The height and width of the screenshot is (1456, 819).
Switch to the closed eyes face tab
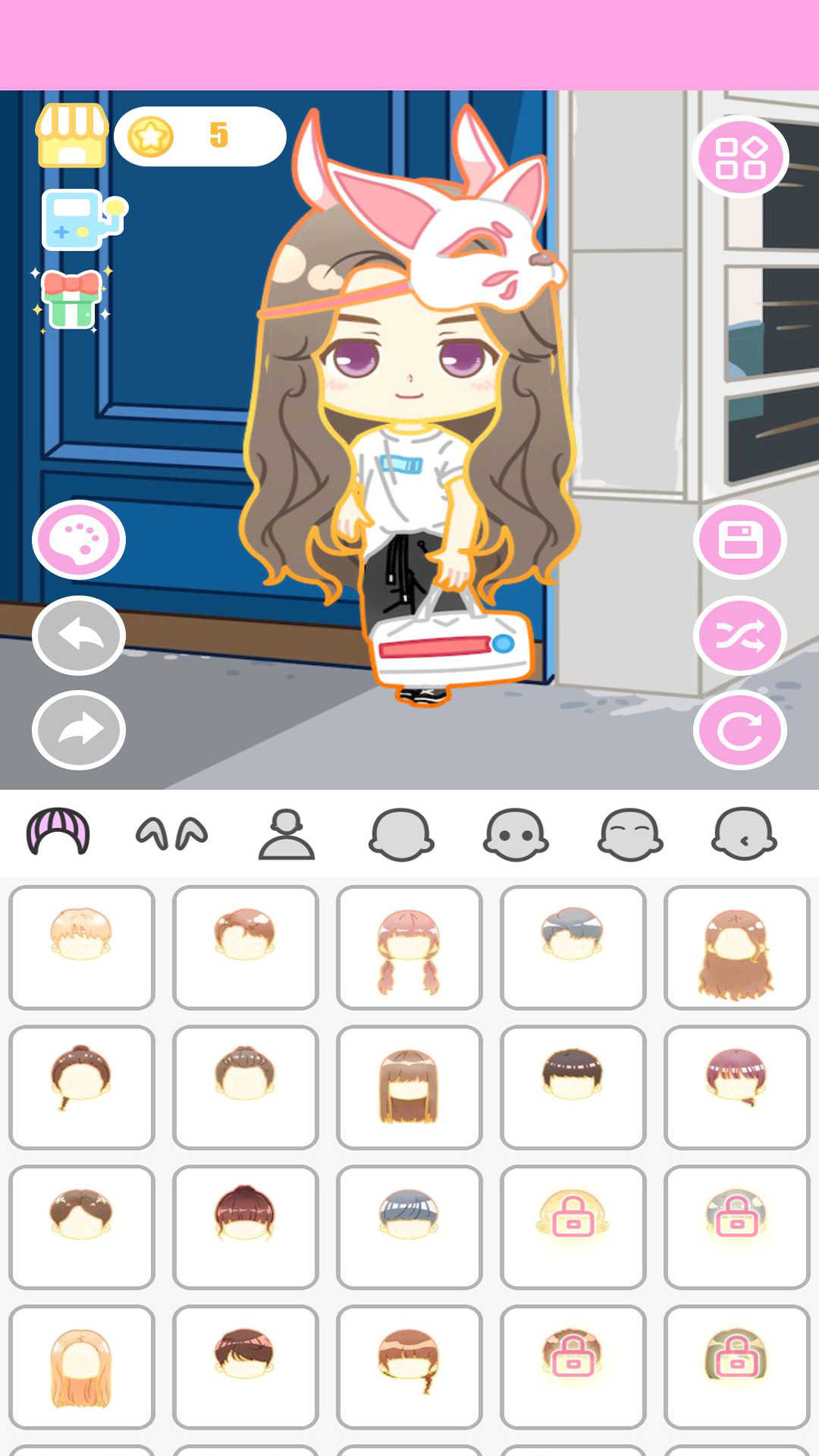pos(630,833)
